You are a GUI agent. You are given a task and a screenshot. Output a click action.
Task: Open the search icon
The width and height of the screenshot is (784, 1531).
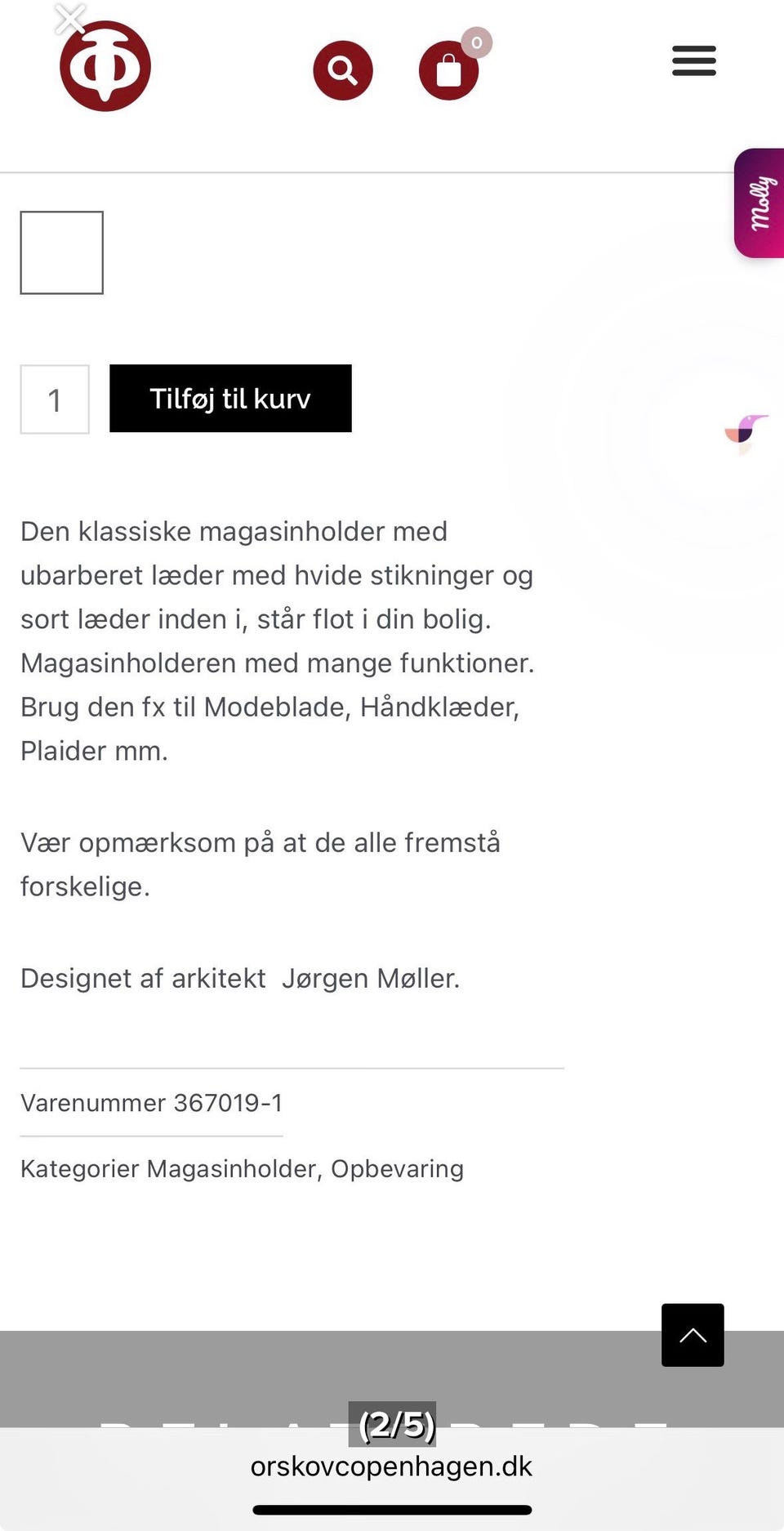[343, 70]
